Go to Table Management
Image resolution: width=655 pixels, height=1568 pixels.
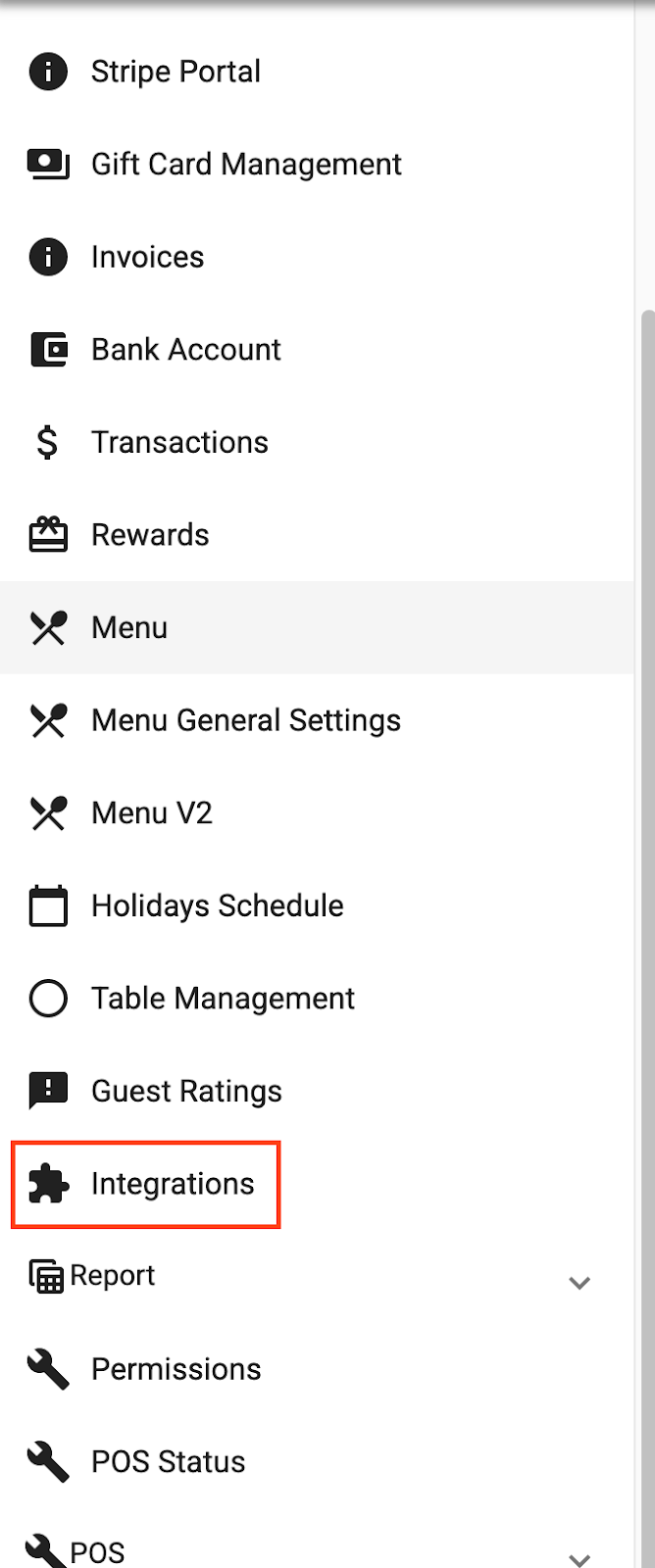[223, 999]
